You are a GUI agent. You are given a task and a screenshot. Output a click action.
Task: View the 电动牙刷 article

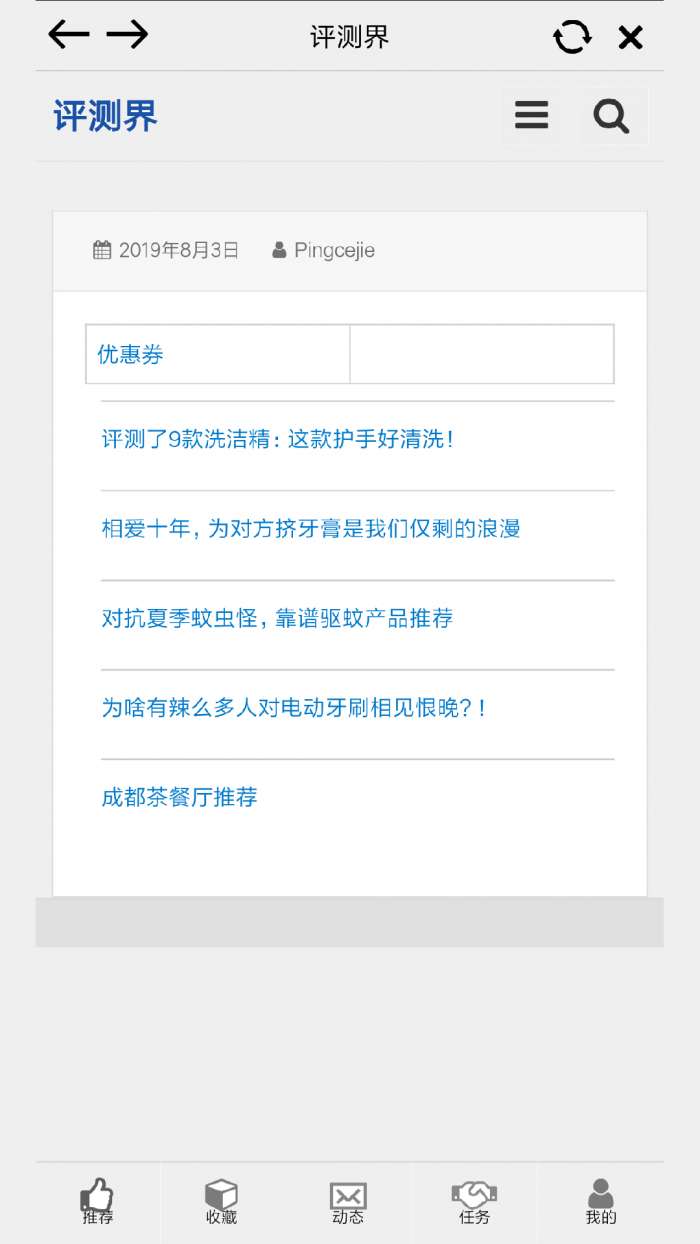(294, 708)
